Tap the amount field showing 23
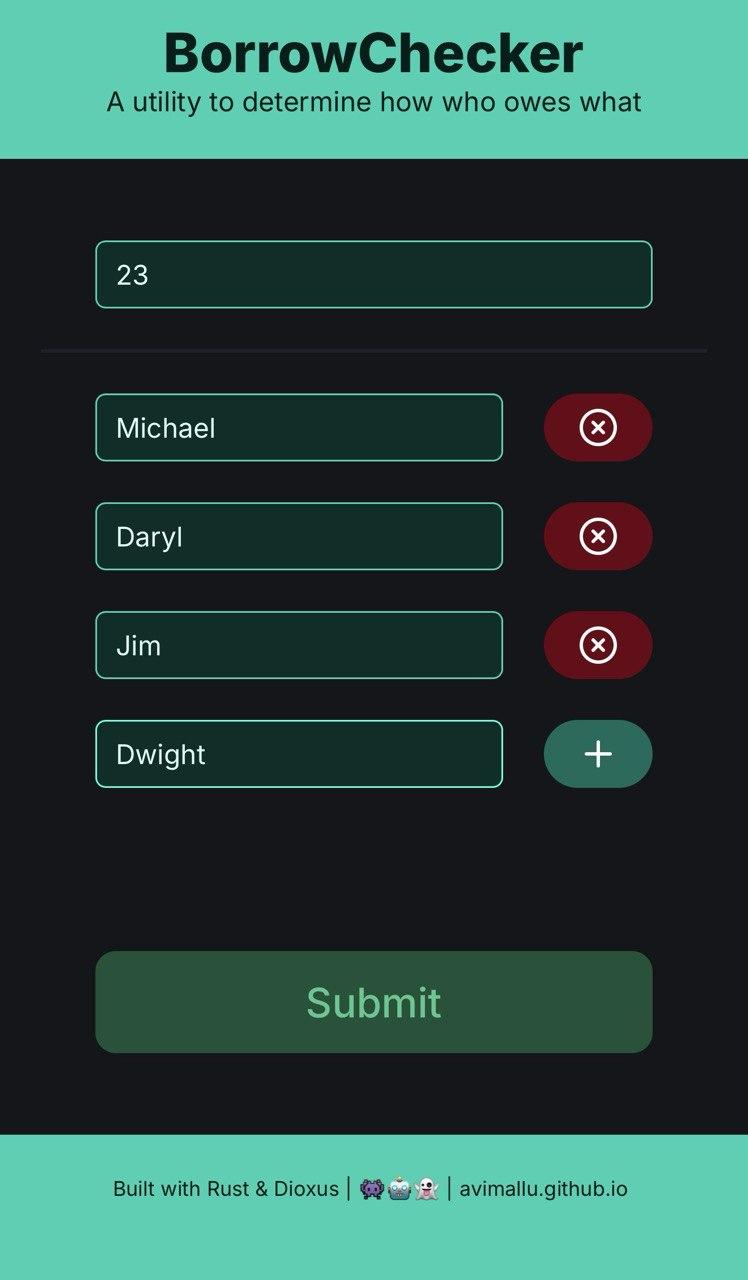Viewport: 748px width, 1280px height. [x=373, y=274]
